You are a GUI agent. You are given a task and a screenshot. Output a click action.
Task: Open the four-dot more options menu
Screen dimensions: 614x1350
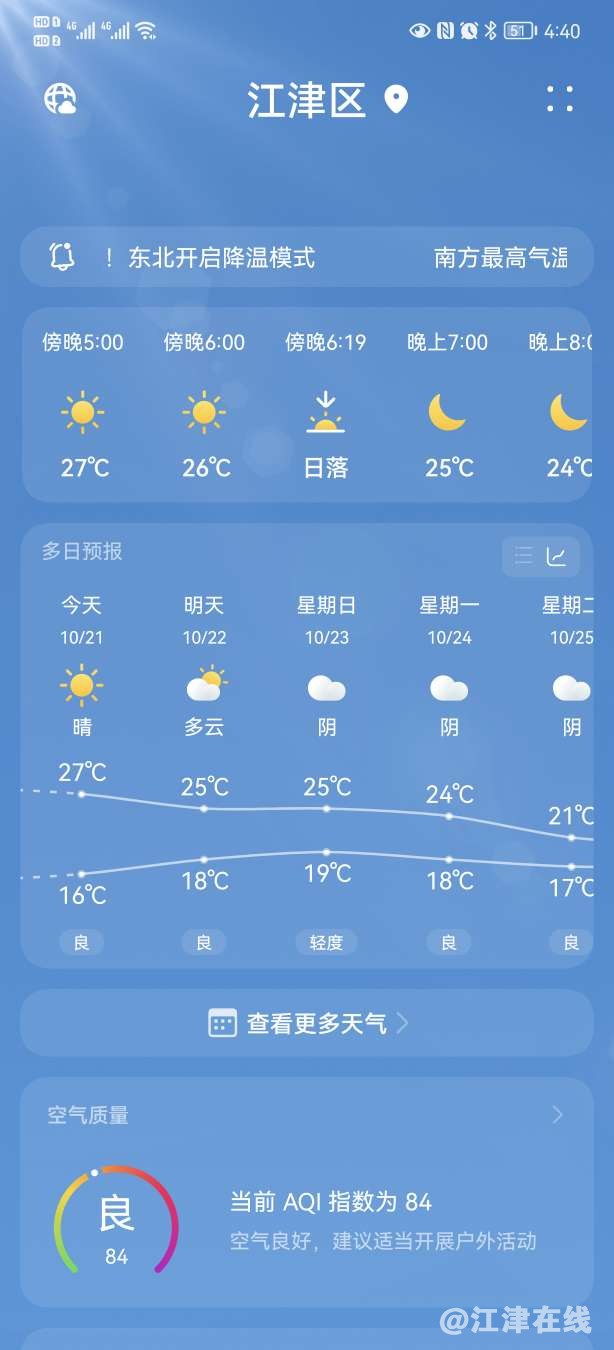pyautogui.click(x=560, y=99)
